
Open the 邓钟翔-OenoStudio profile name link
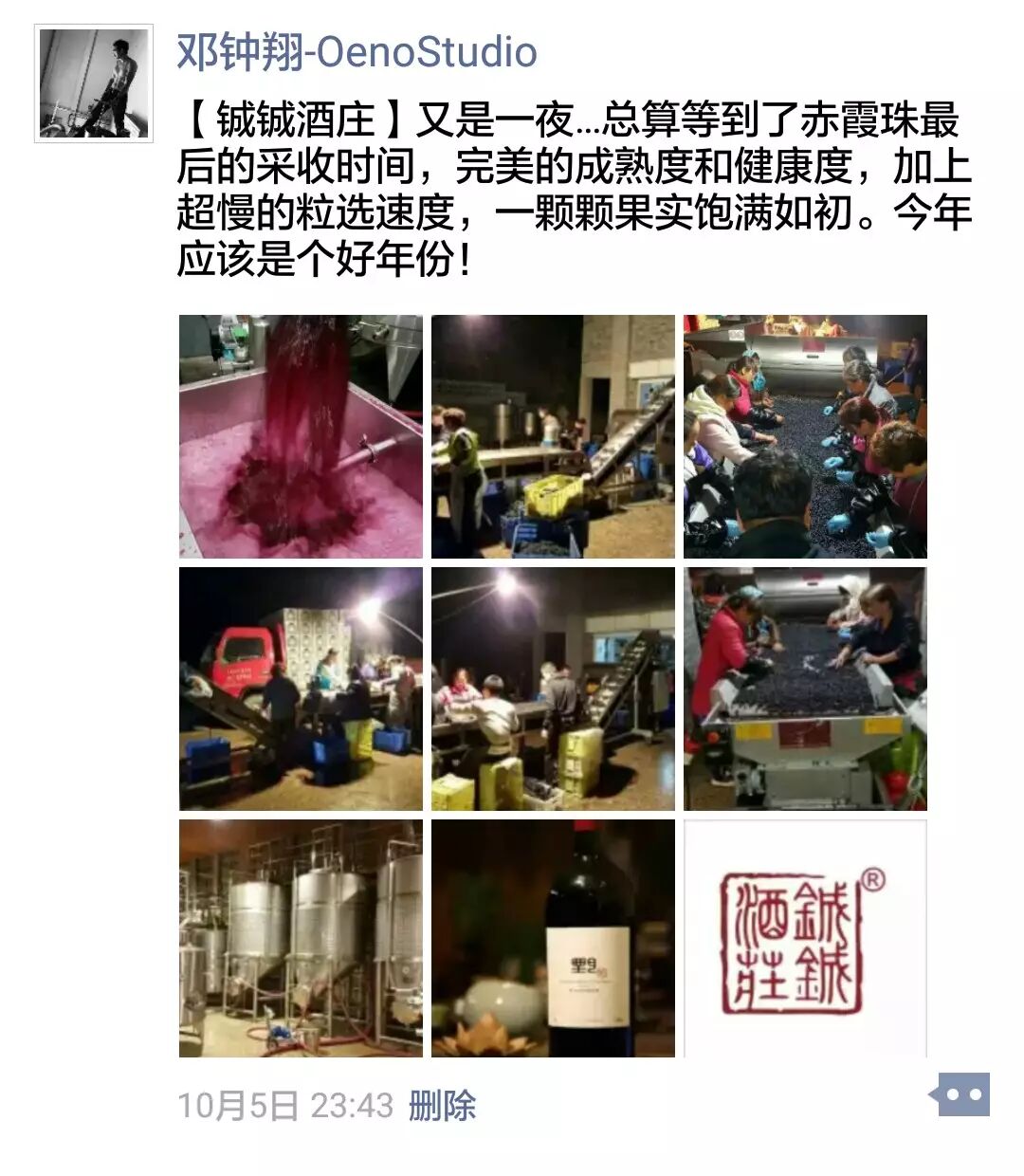coord(357,52)
